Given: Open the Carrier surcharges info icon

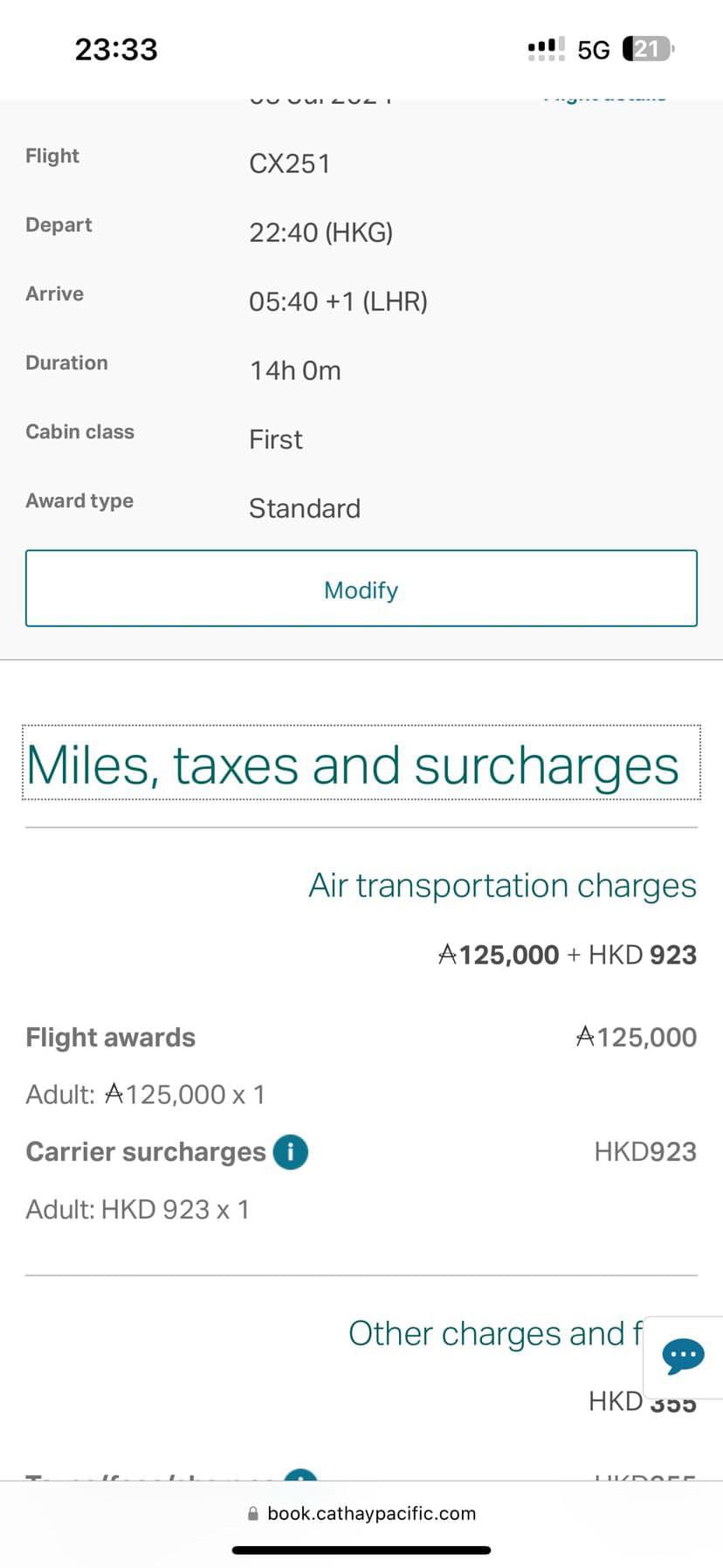Looking at the screenshot, I should (291, 1151).
